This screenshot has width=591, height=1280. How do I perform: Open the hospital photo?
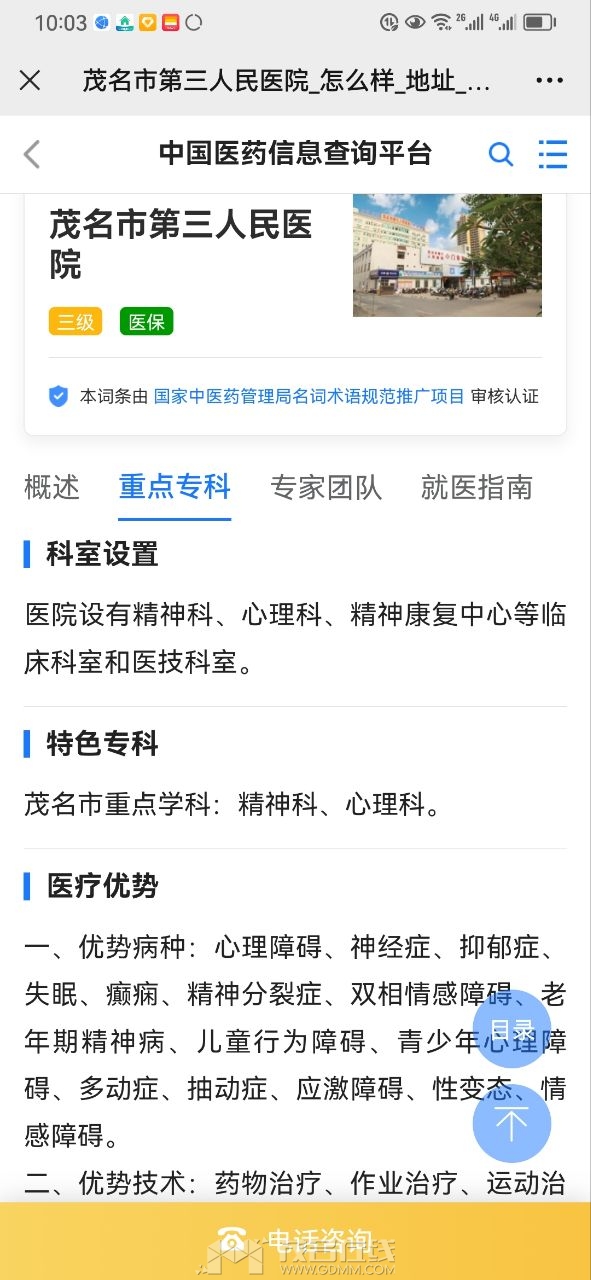pos(447,255)
